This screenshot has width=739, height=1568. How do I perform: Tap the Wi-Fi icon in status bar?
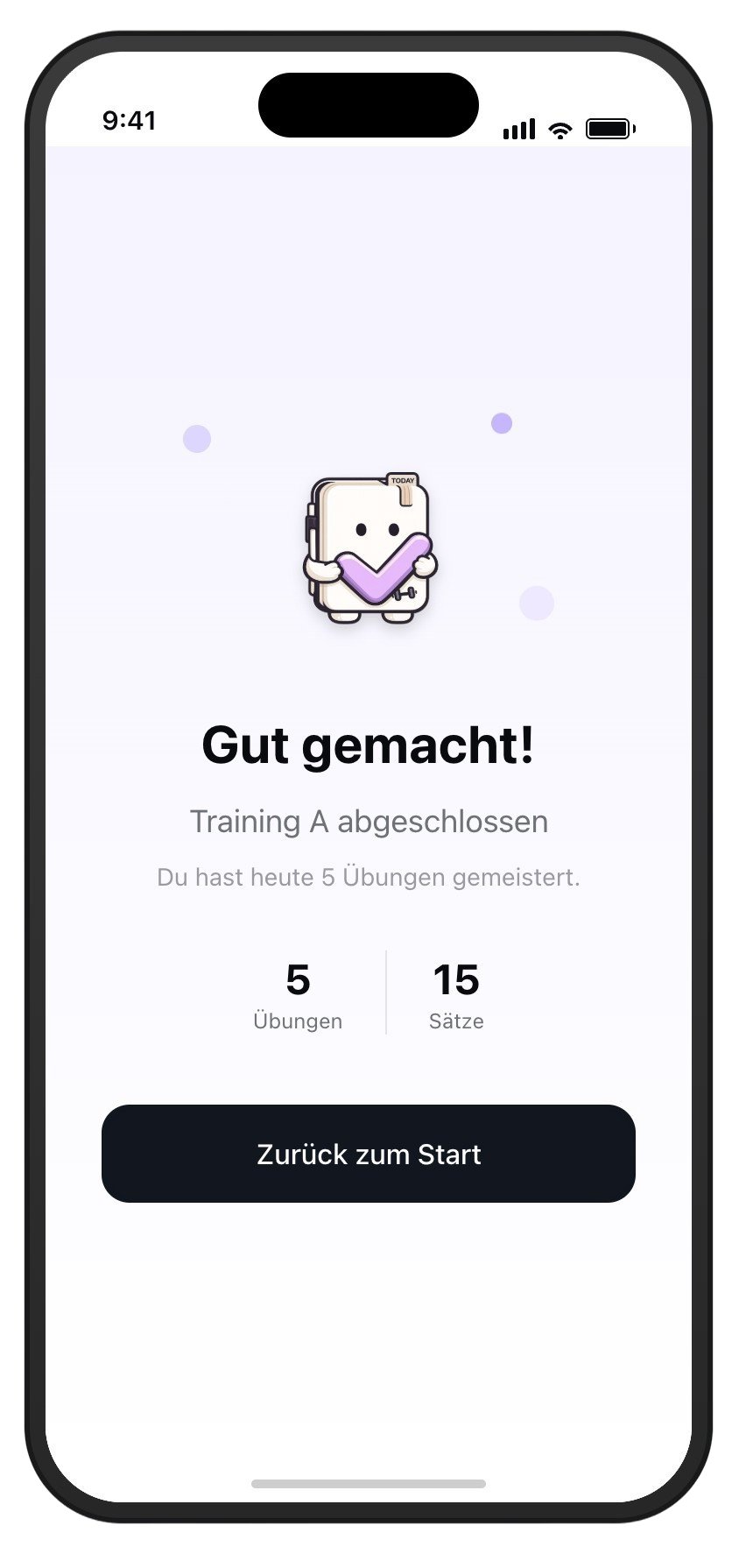coord(560,129)
